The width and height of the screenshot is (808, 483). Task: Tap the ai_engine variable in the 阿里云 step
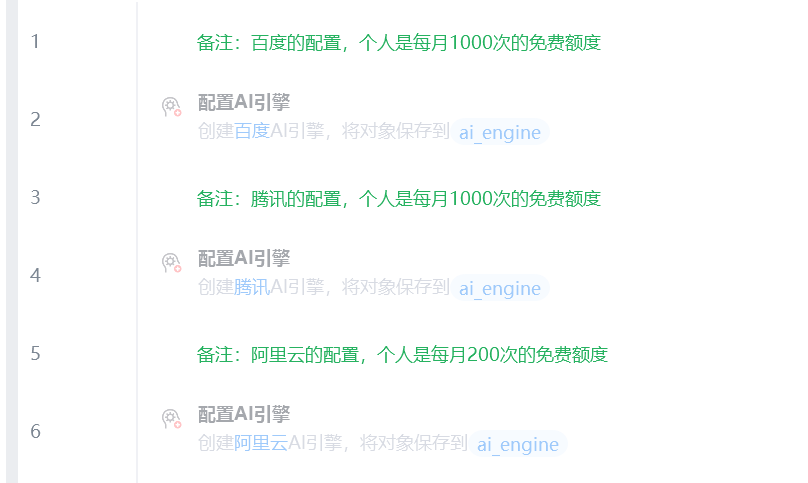coord(517,444)
